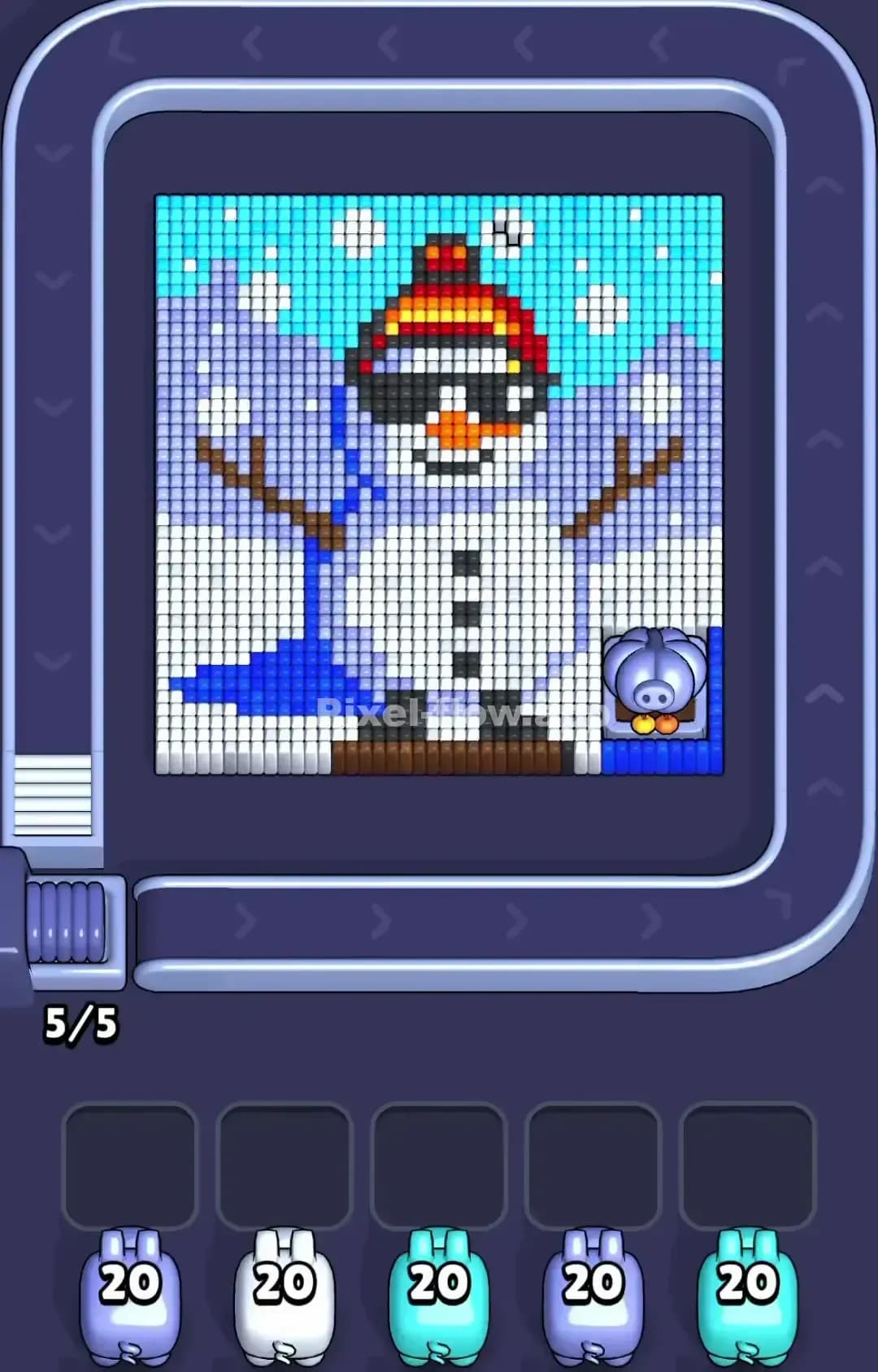The width and height of the screenshot is (878, 1372).
Task: Tap the first empty collection slot
Action: (x=132, y=1164)
